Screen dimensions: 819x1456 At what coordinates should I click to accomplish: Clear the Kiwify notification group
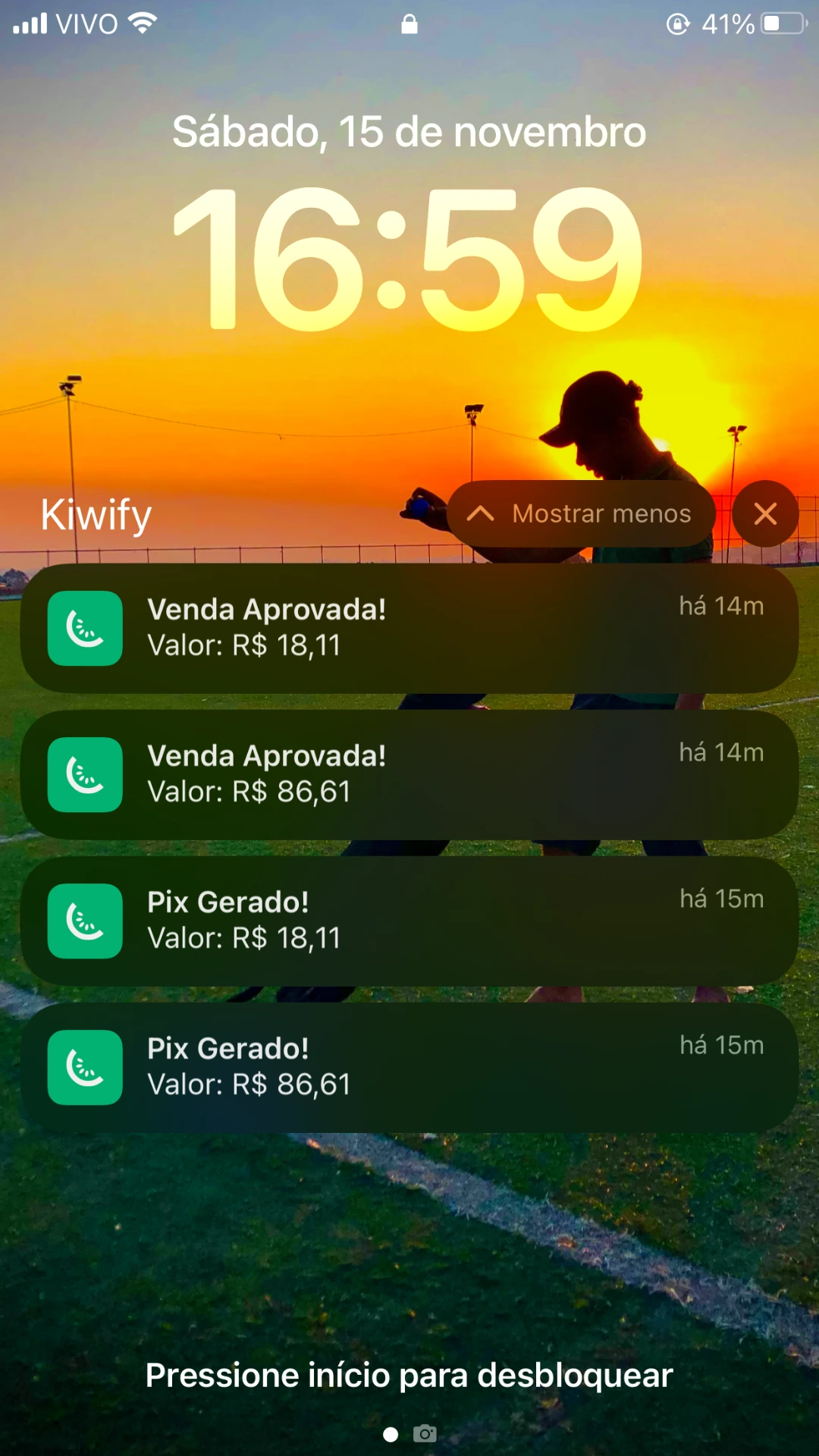(x=765, y=513)
